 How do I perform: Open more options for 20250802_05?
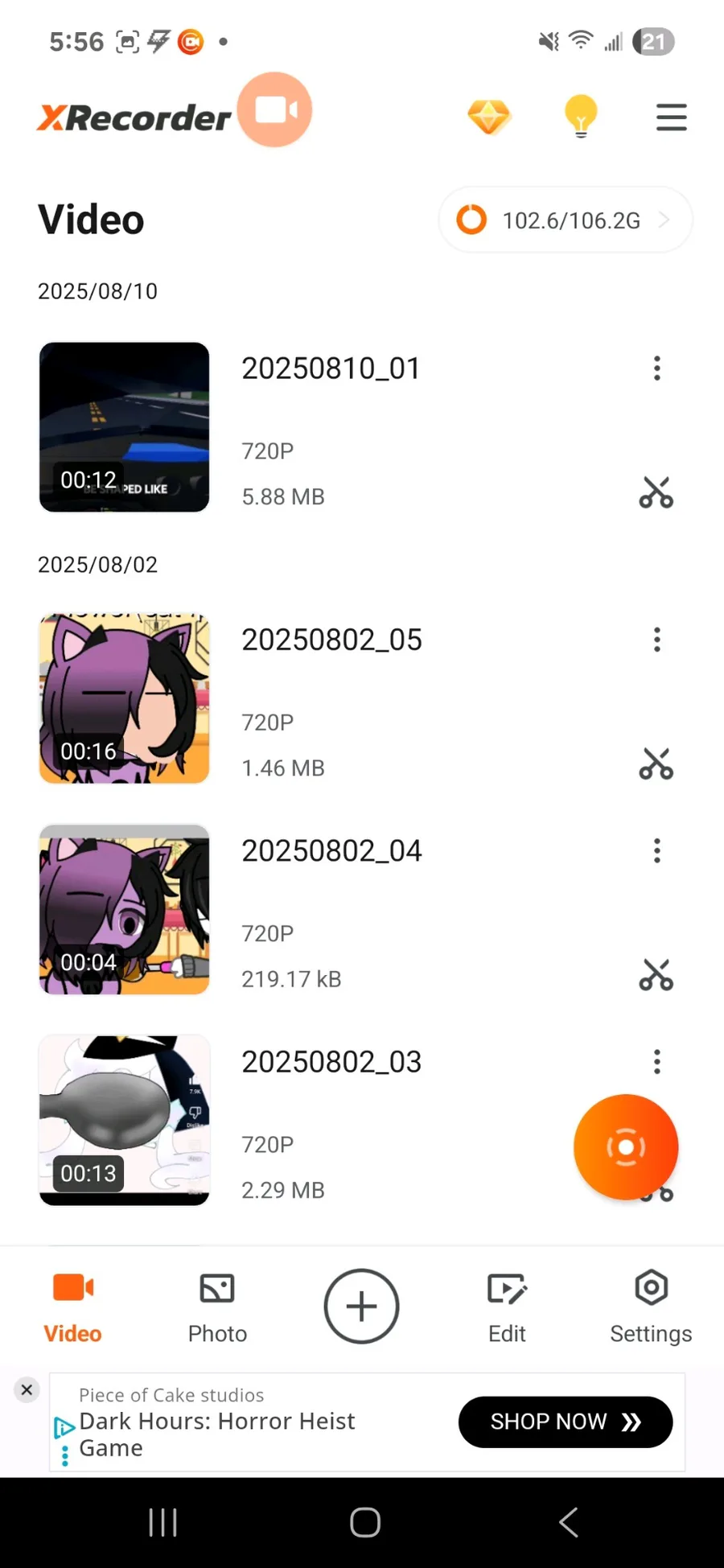pyautogui.click(x=657, y=640)
